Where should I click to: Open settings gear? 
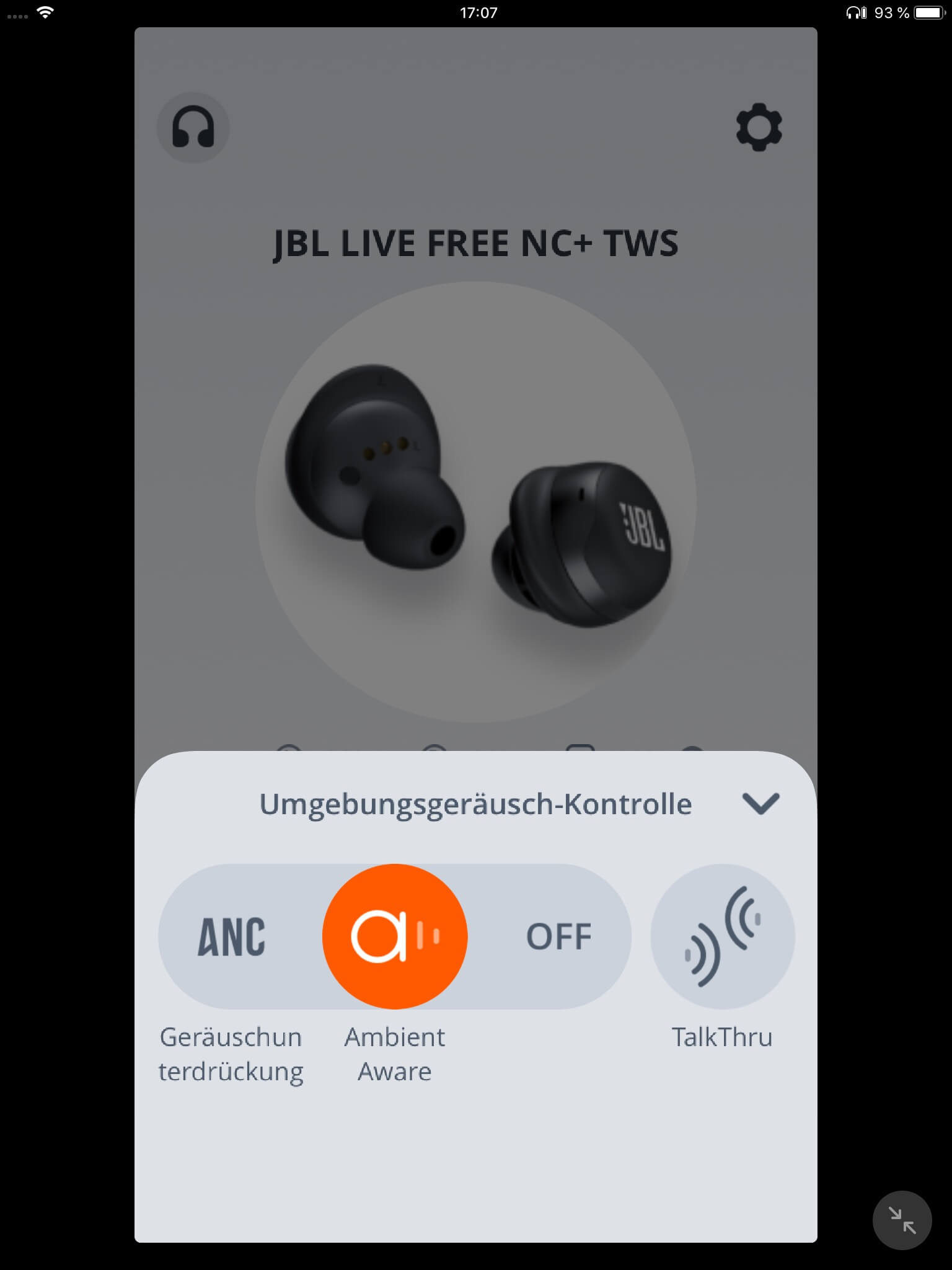(759, 128)
